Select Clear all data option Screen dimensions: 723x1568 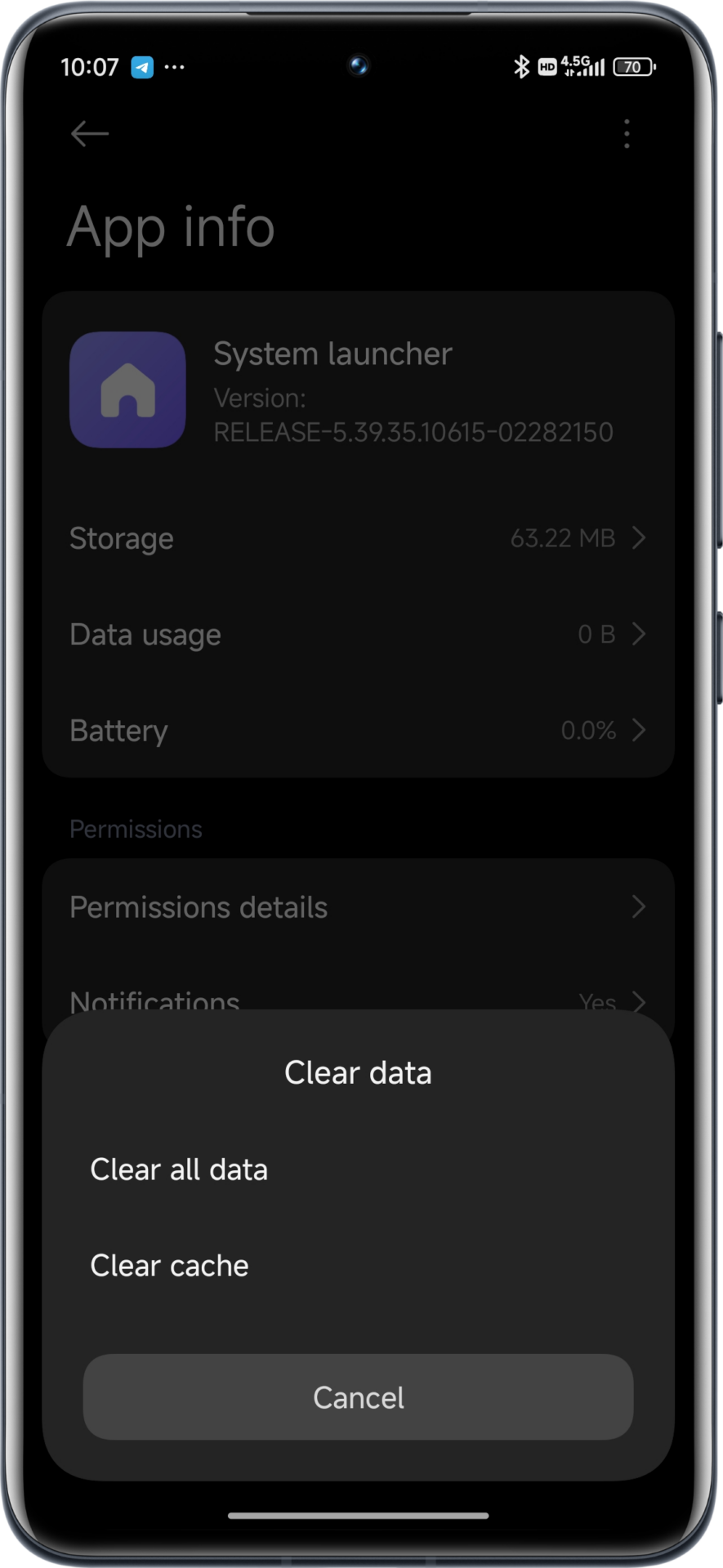point(179,1169)
